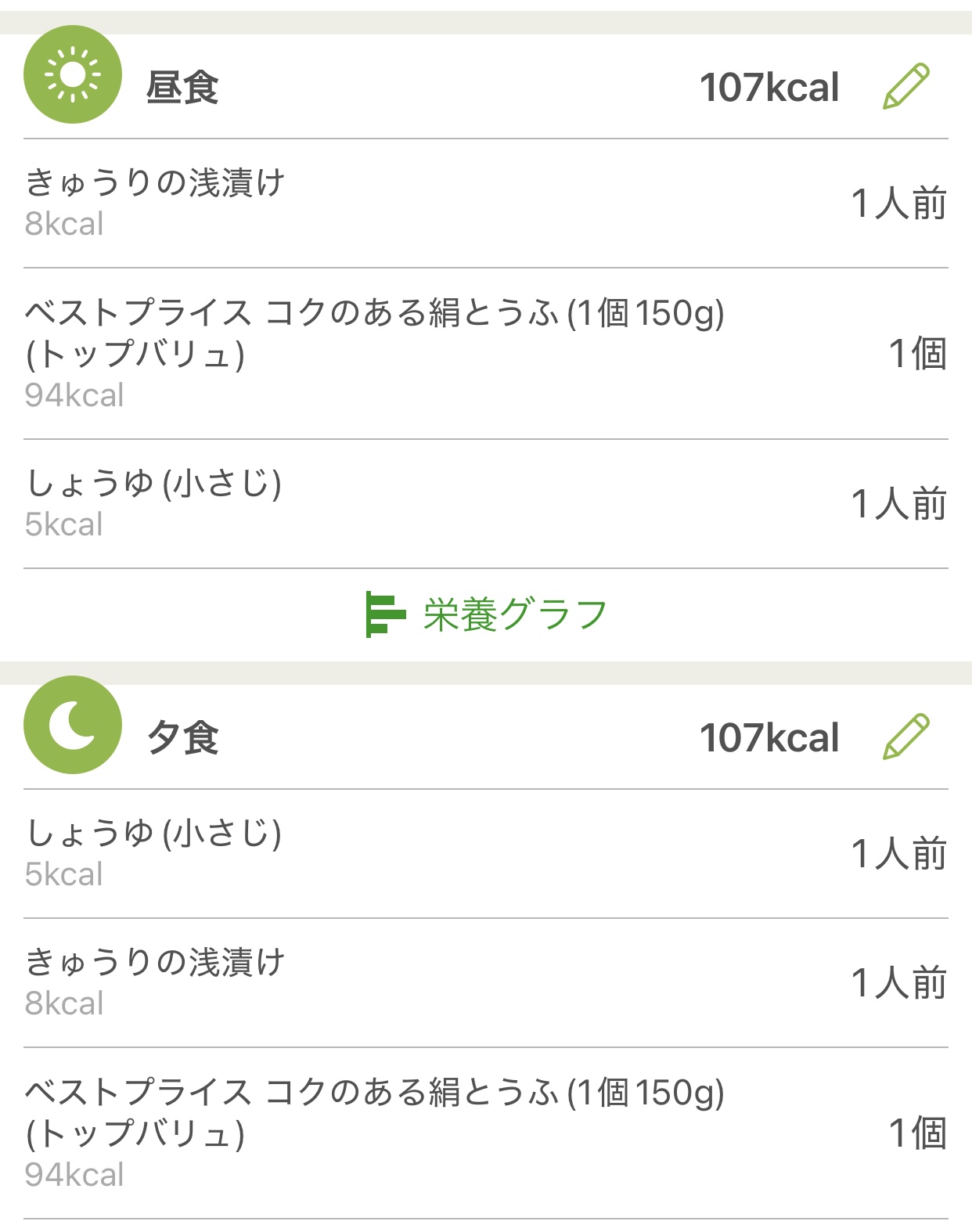Open 栄養グラフ for lunch
This screenshot has width=972, height=1232.
[486, 614]
